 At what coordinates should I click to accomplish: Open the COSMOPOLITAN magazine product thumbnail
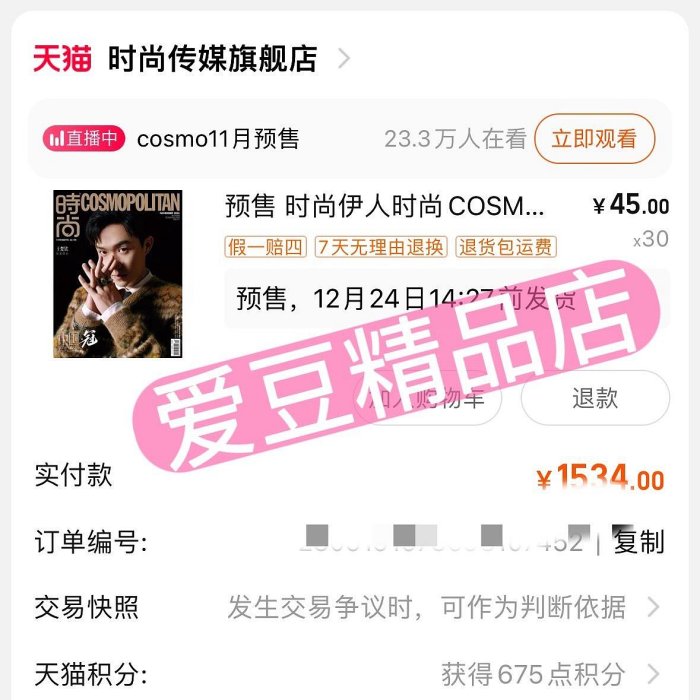coord(117,273)
